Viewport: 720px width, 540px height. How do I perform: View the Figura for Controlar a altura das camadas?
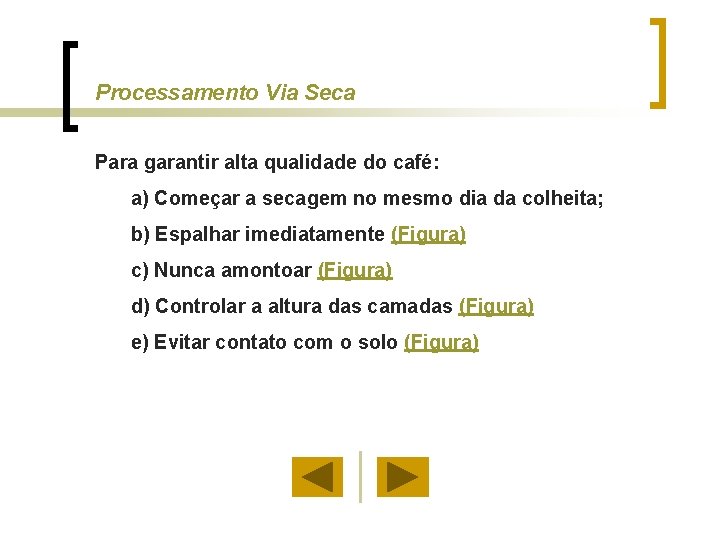coord(496,306)
